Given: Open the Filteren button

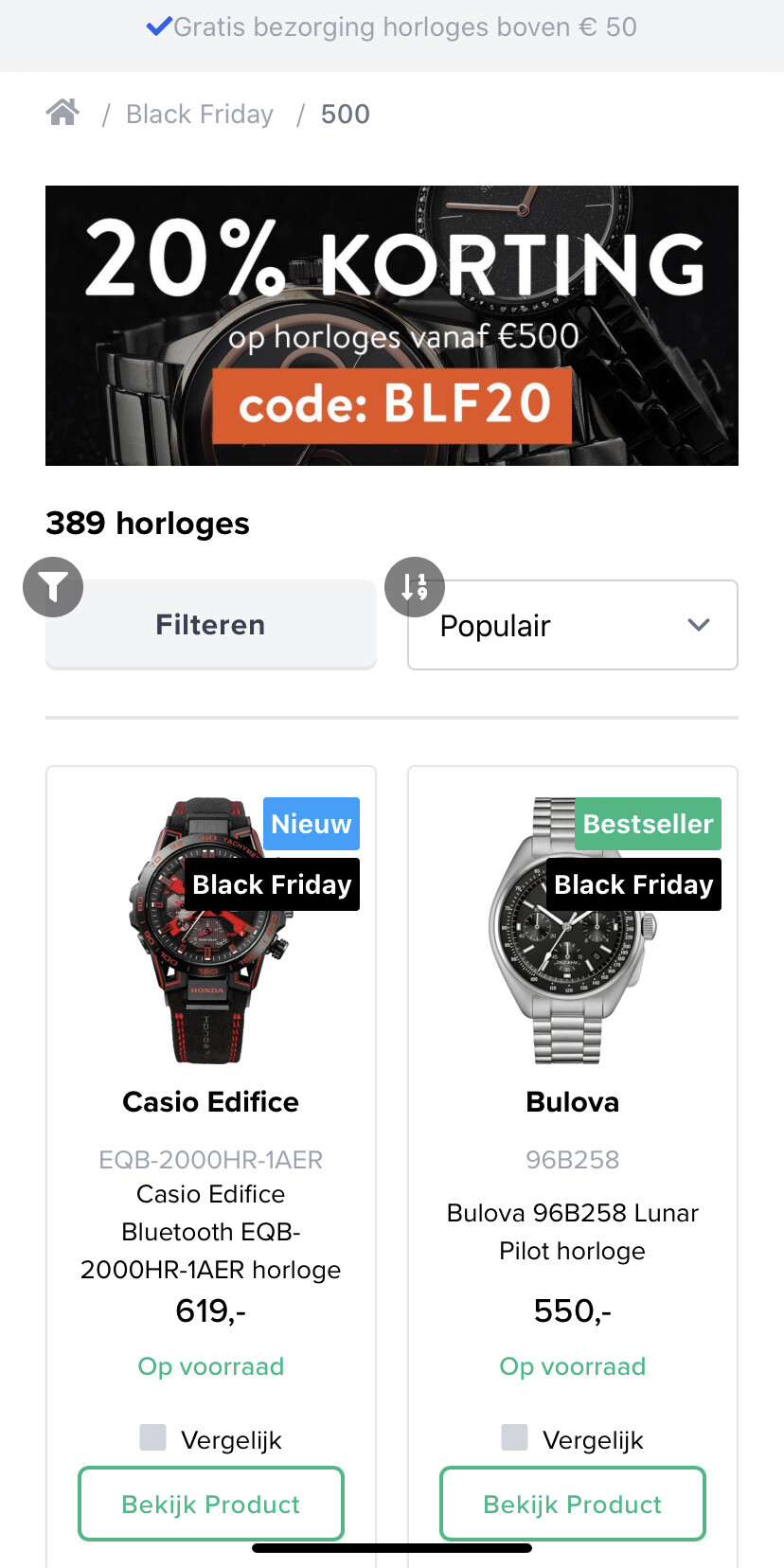Looking at the screenshot, I should 210,625.
